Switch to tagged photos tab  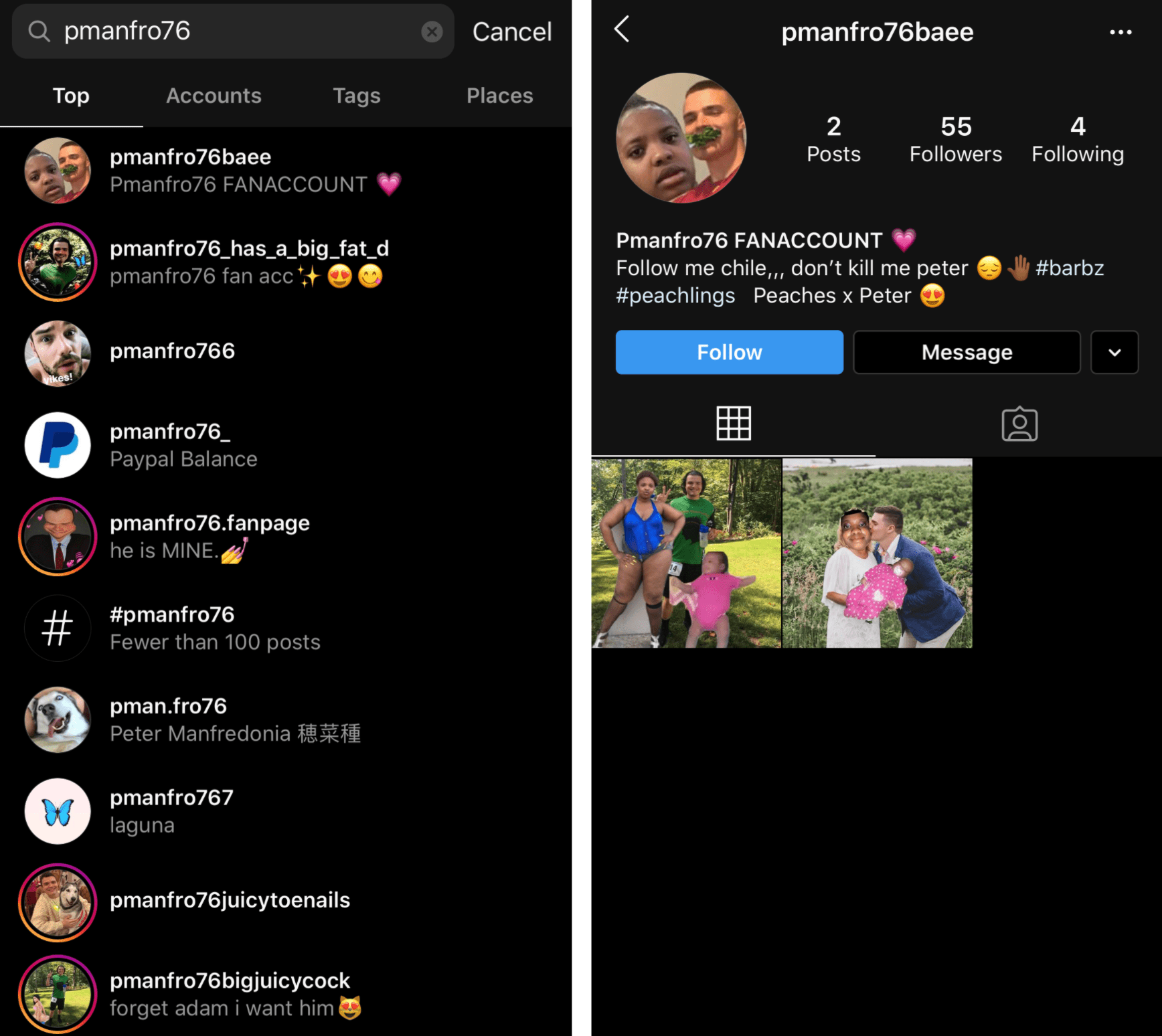[x=1019, y=424]
